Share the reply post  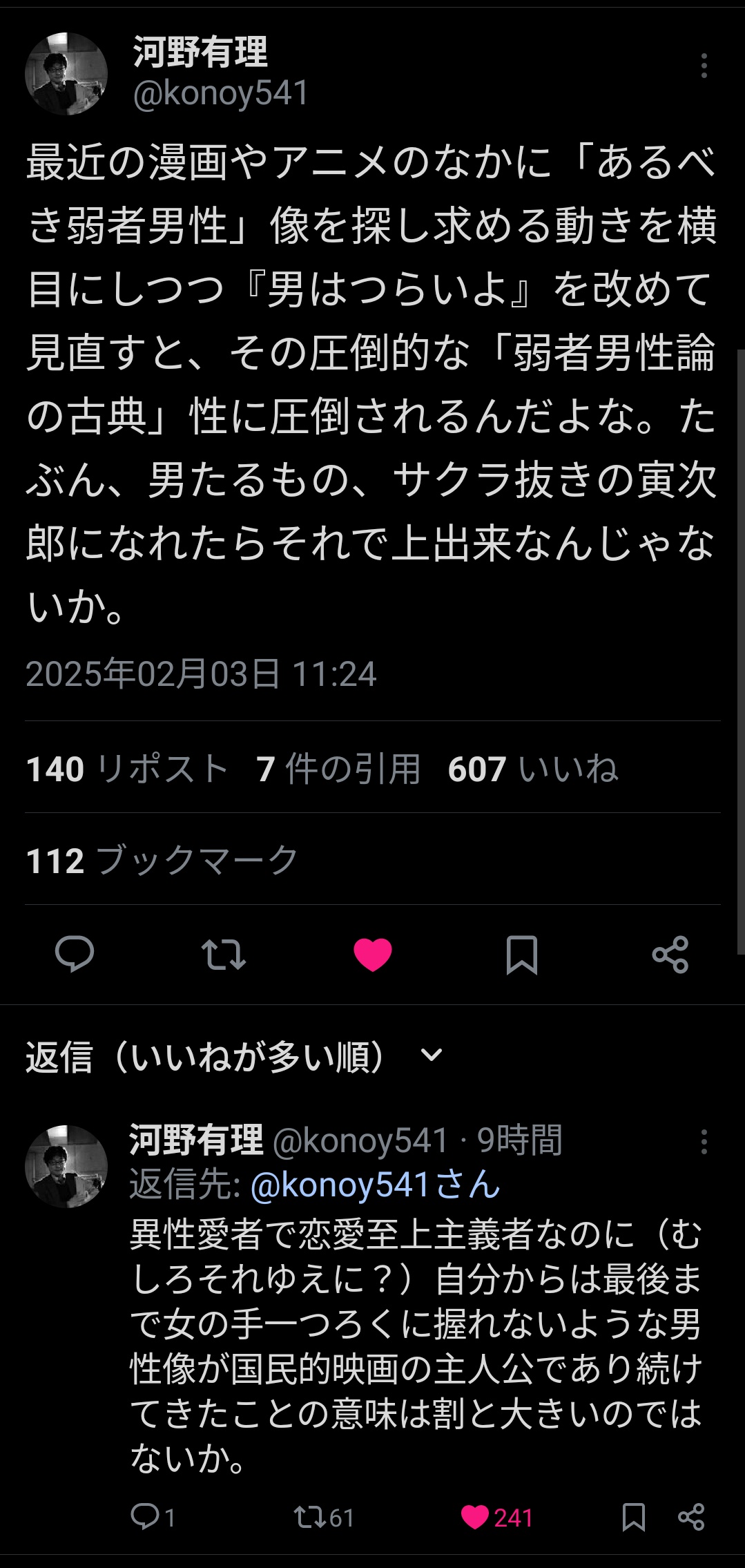[691, 1517]
